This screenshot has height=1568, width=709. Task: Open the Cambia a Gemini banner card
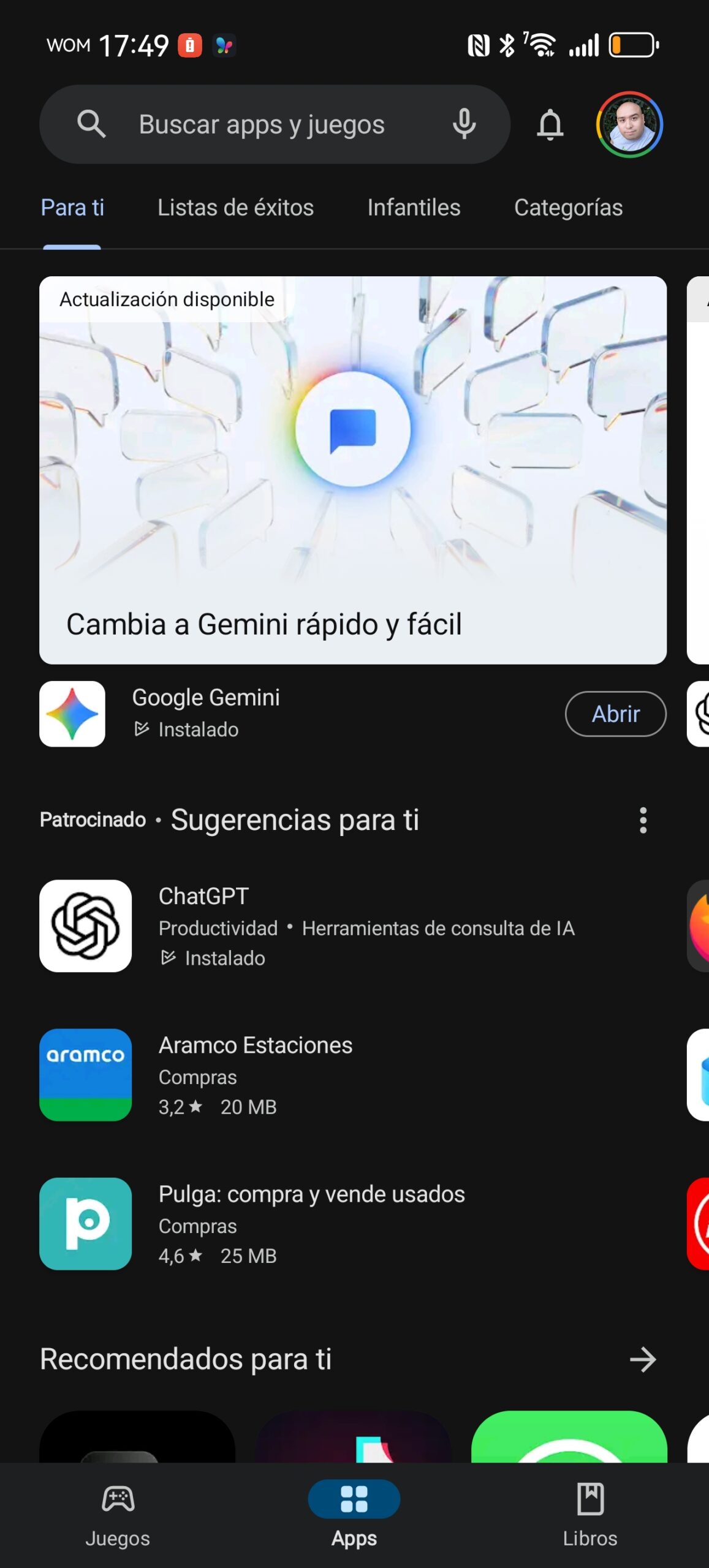pyautogui.click(x=352, y=470)
